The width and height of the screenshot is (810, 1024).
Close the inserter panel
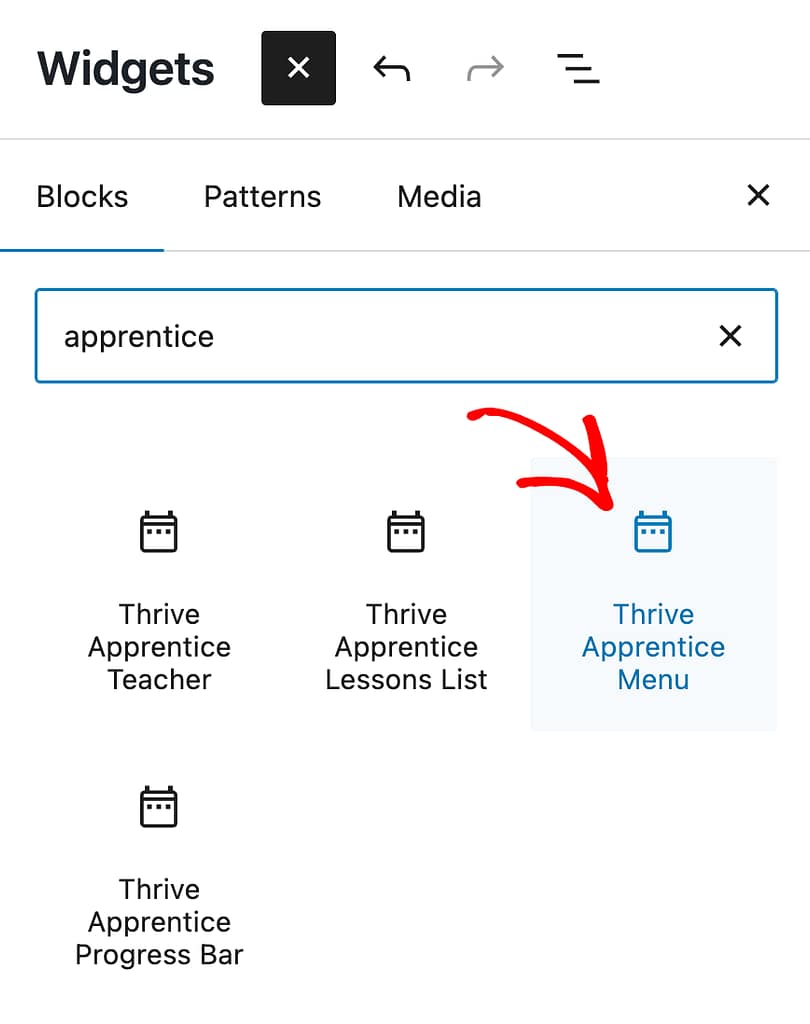tap(758, 195)
